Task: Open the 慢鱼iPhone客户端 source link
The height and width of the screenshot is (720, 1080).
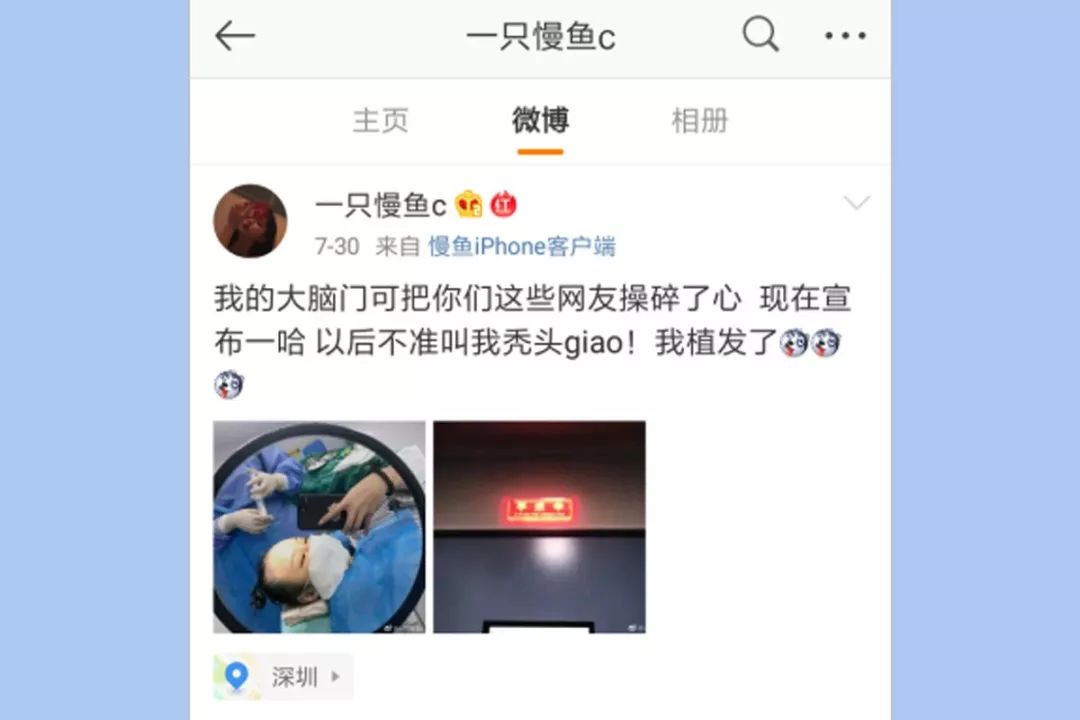Action: tap(522, 246)
